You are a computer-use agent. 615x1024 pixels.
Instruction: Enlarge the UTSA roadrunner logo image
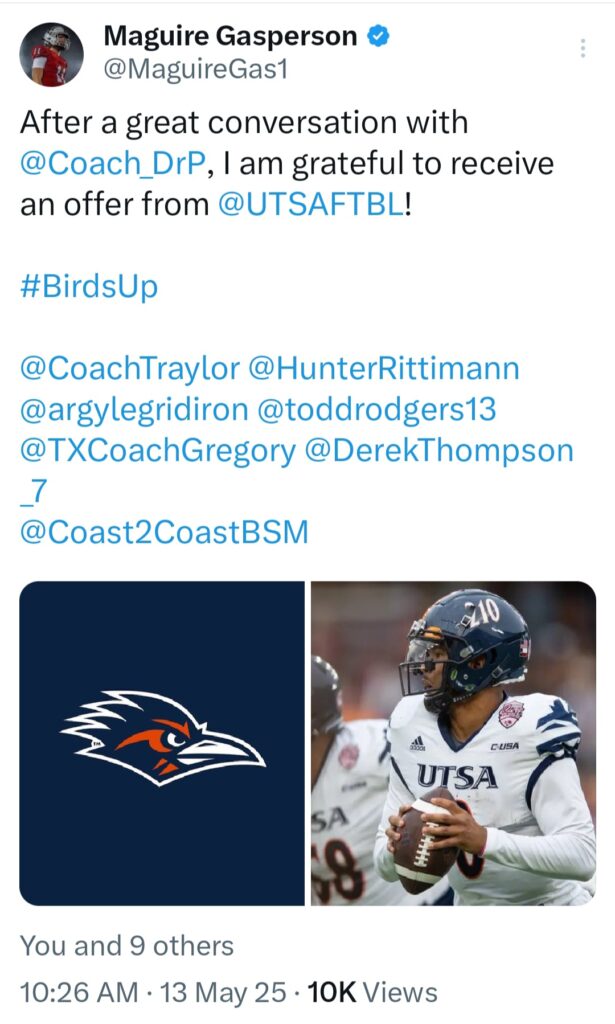162,743
